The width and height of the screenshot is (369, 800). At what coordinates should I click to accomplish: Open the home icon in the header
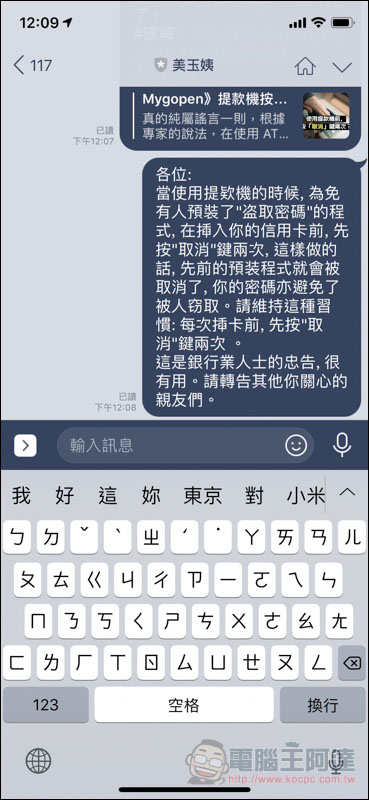[x=305, y=66]
